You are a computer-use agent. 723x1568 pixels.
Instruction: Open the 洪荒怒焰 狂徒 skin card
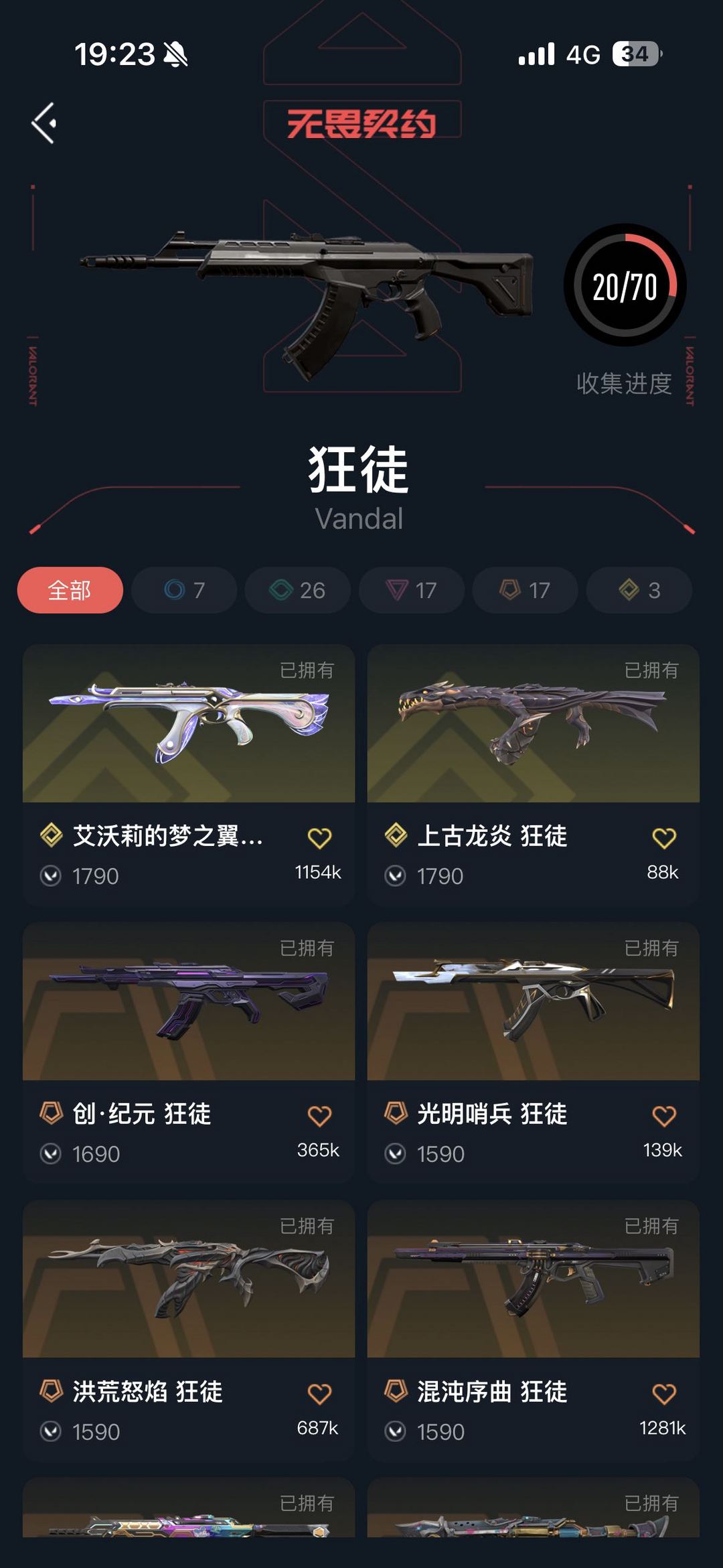(x=189, y=1280)
